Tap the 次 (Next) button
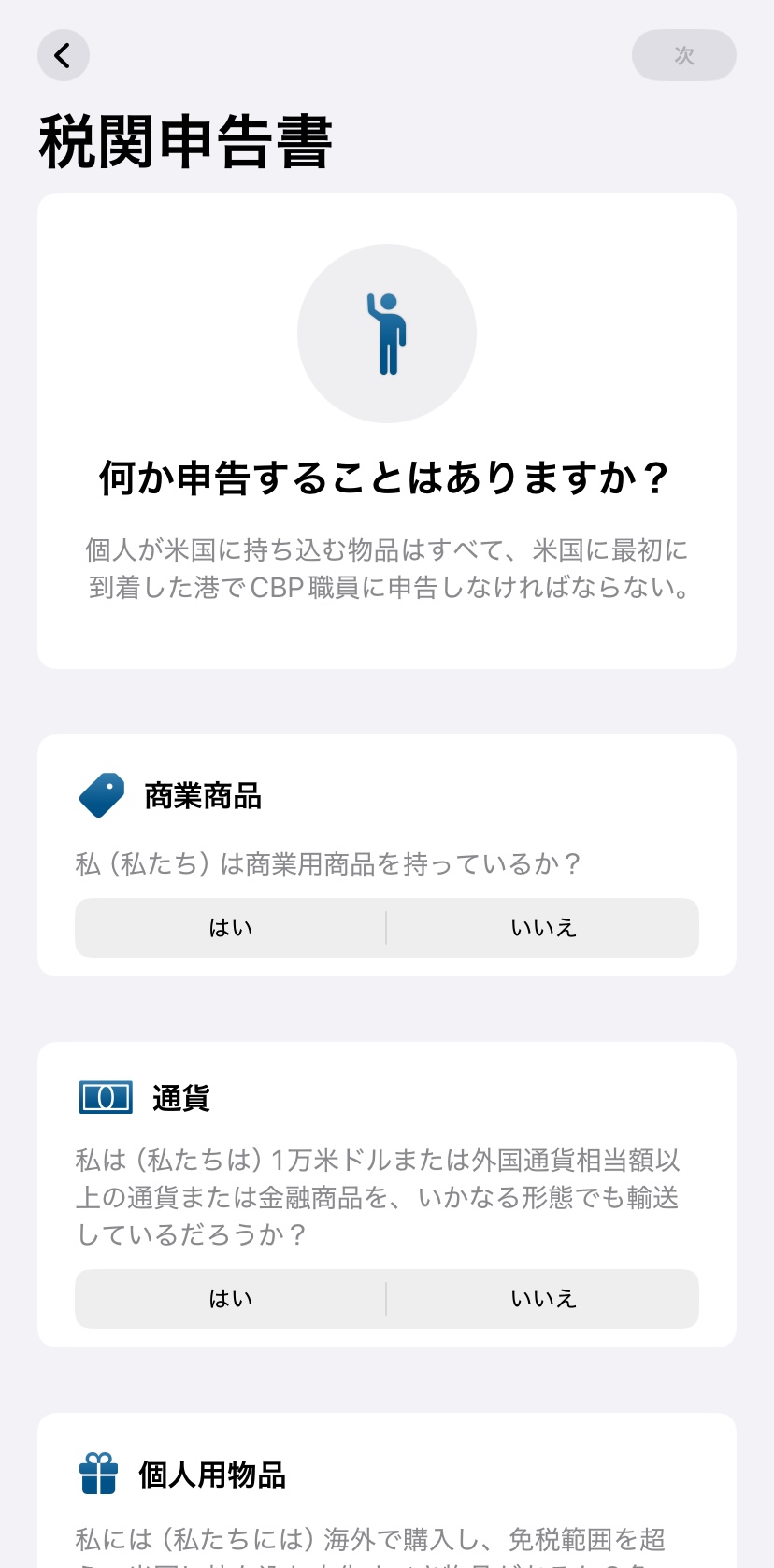Viewport: 774px width, 1568px height. click(683, 56)
